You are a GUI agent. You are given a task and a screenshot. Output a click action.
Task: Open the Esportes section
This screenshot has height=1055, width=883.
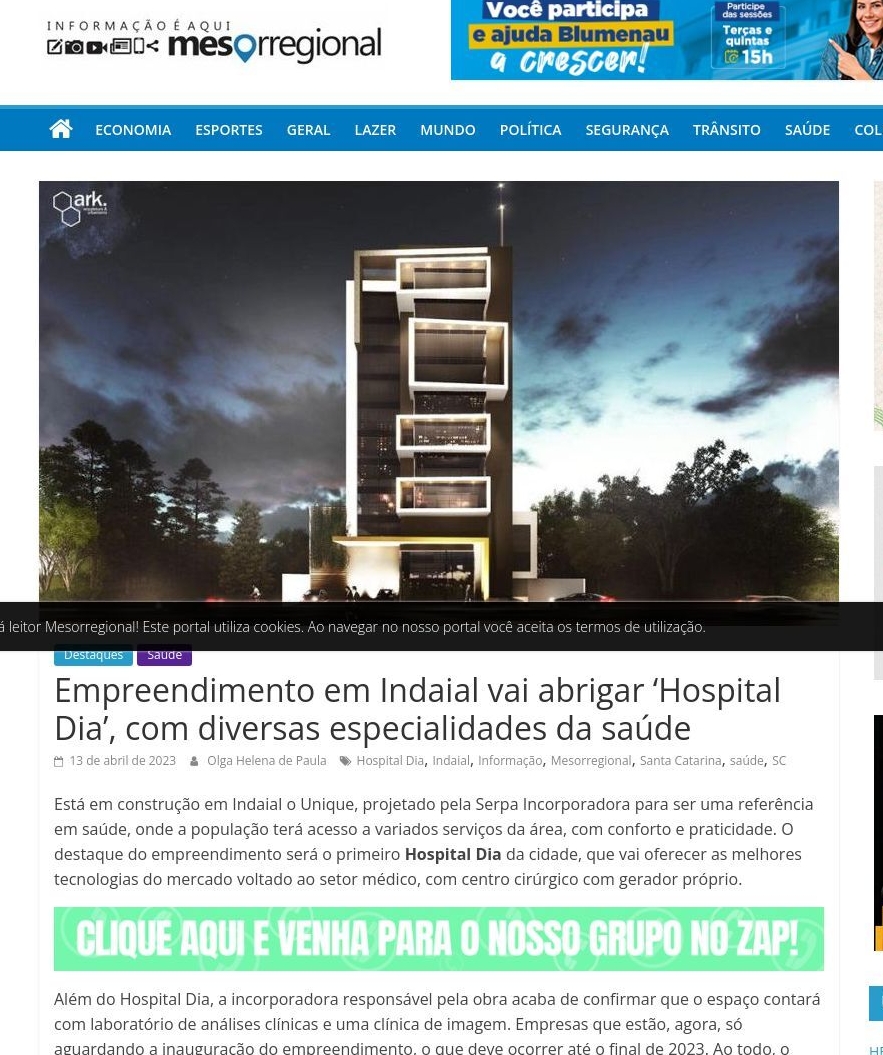(x=228, y=130)
